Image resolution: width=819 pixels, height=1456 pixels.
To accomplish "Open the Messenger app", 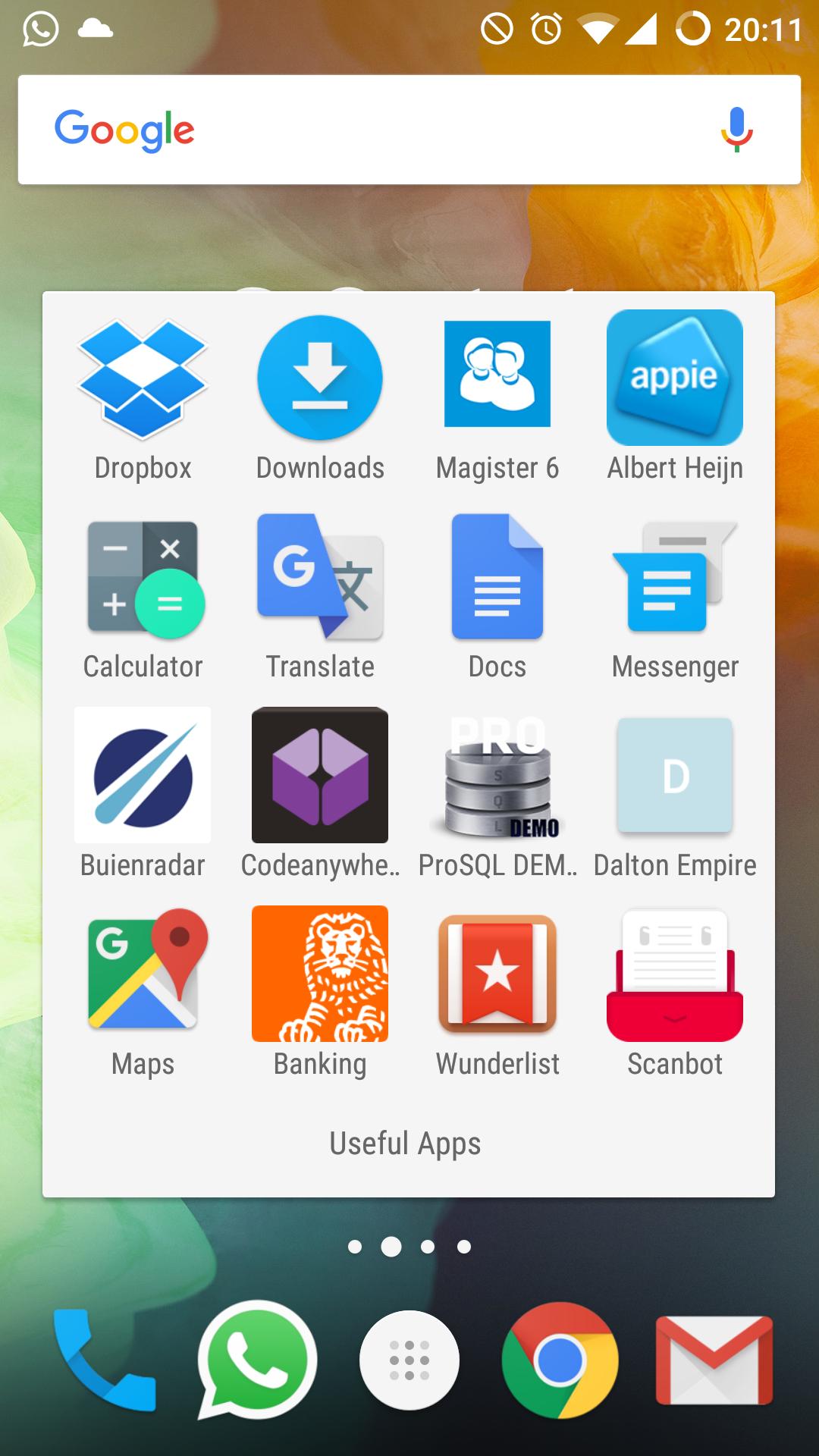I will (x=675, y=578).
